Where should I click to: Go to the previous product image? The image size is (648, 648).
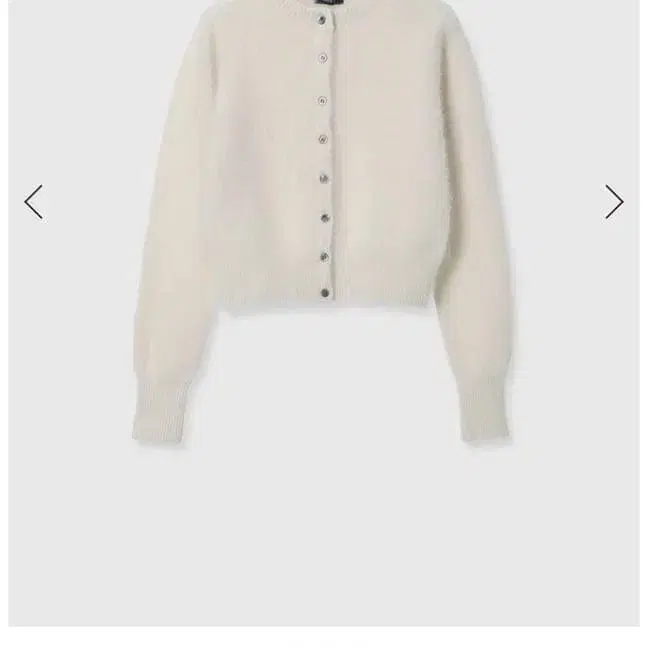(x=34, y=202)
